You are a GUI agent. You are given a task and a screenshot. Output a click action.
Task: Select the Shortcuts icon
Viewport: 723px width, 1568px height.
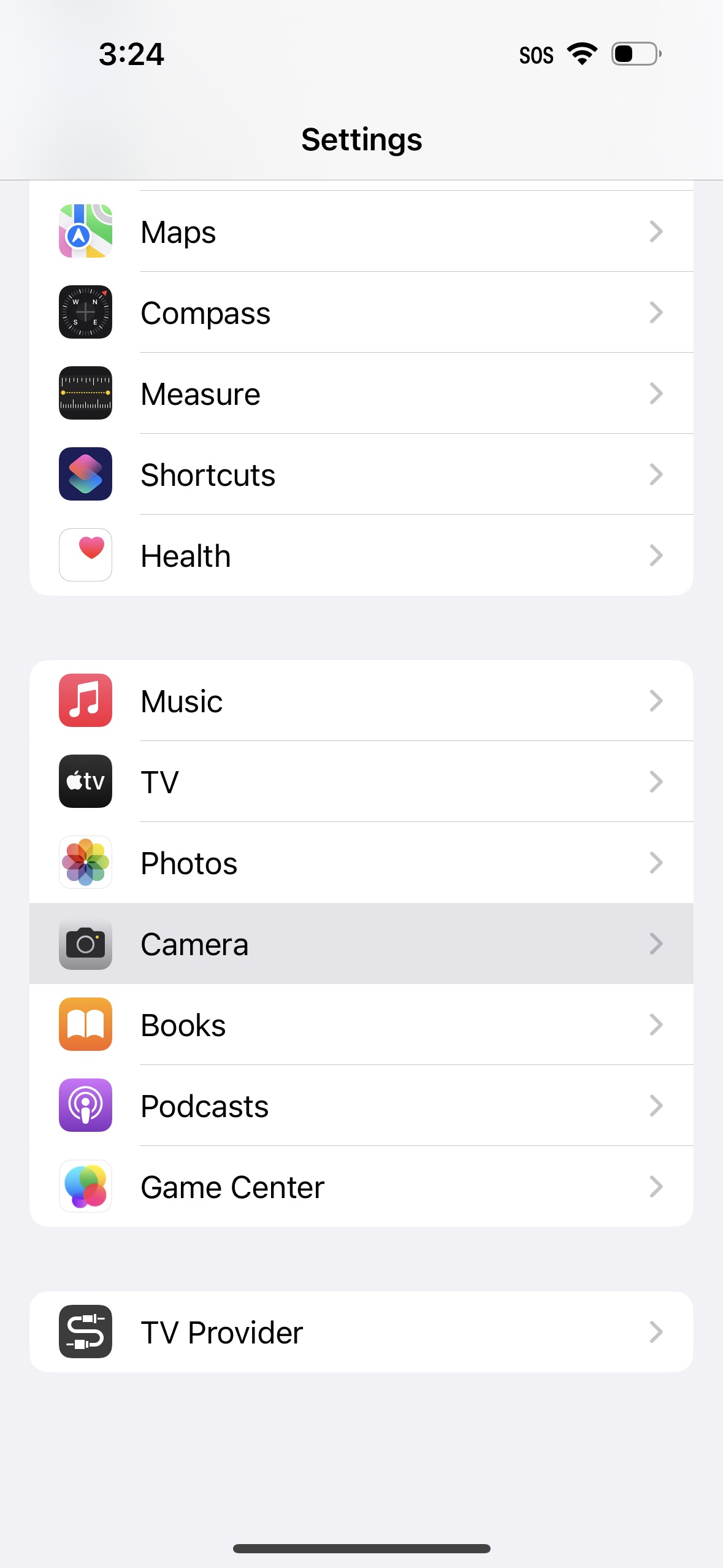click(x=85, y=474)
